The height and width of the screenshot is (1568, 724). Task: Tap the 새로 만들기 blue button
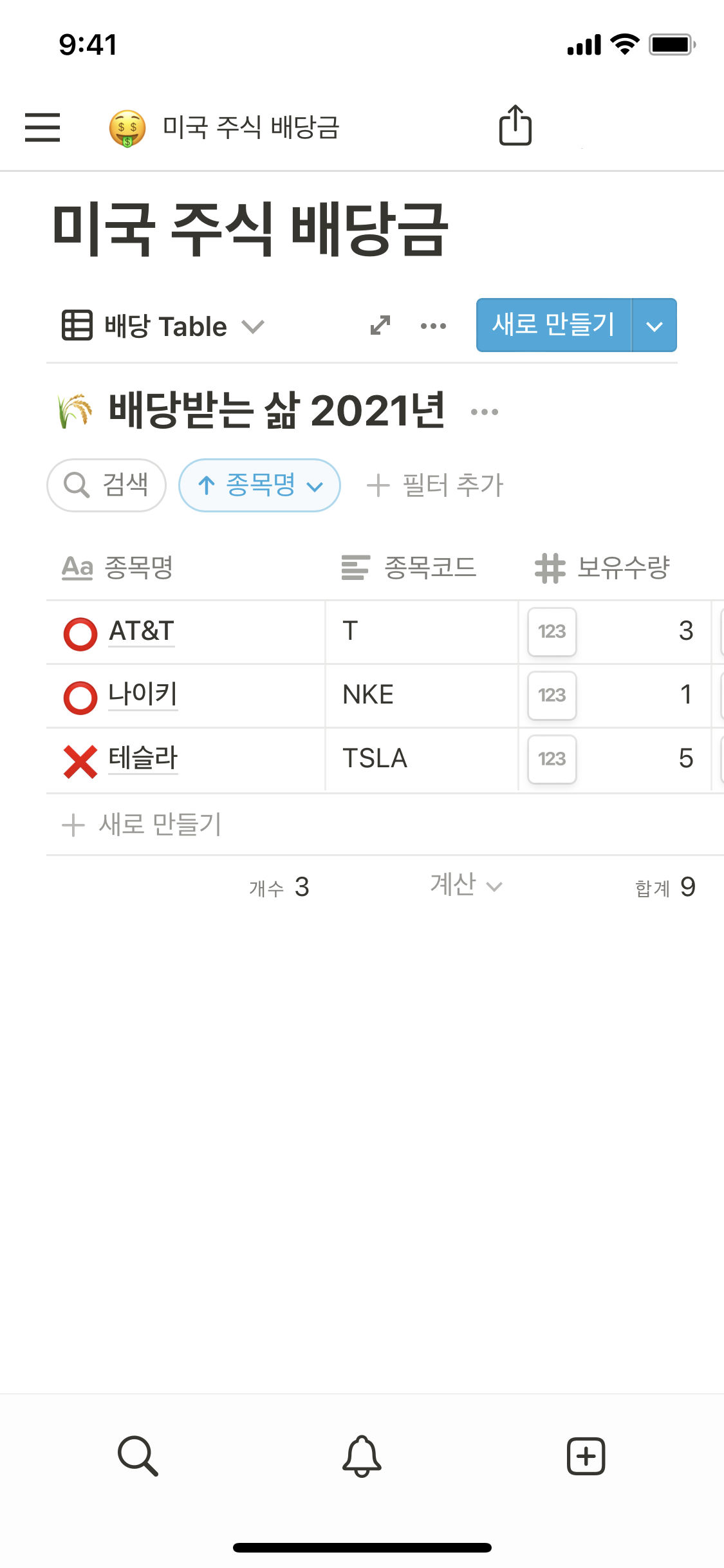click(553, 325)
